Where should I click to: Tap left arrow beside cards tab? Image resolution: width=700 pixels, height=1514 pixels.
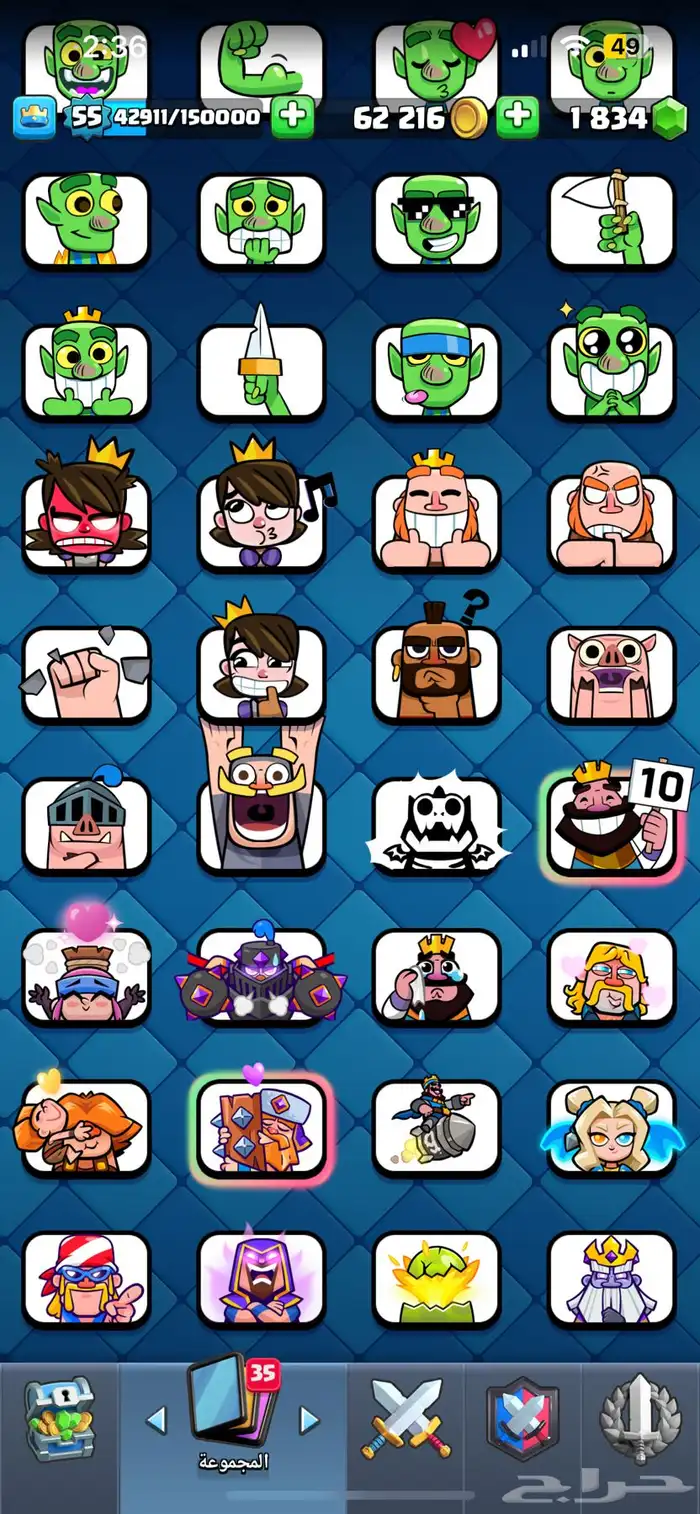click(x=156, y=1420)
